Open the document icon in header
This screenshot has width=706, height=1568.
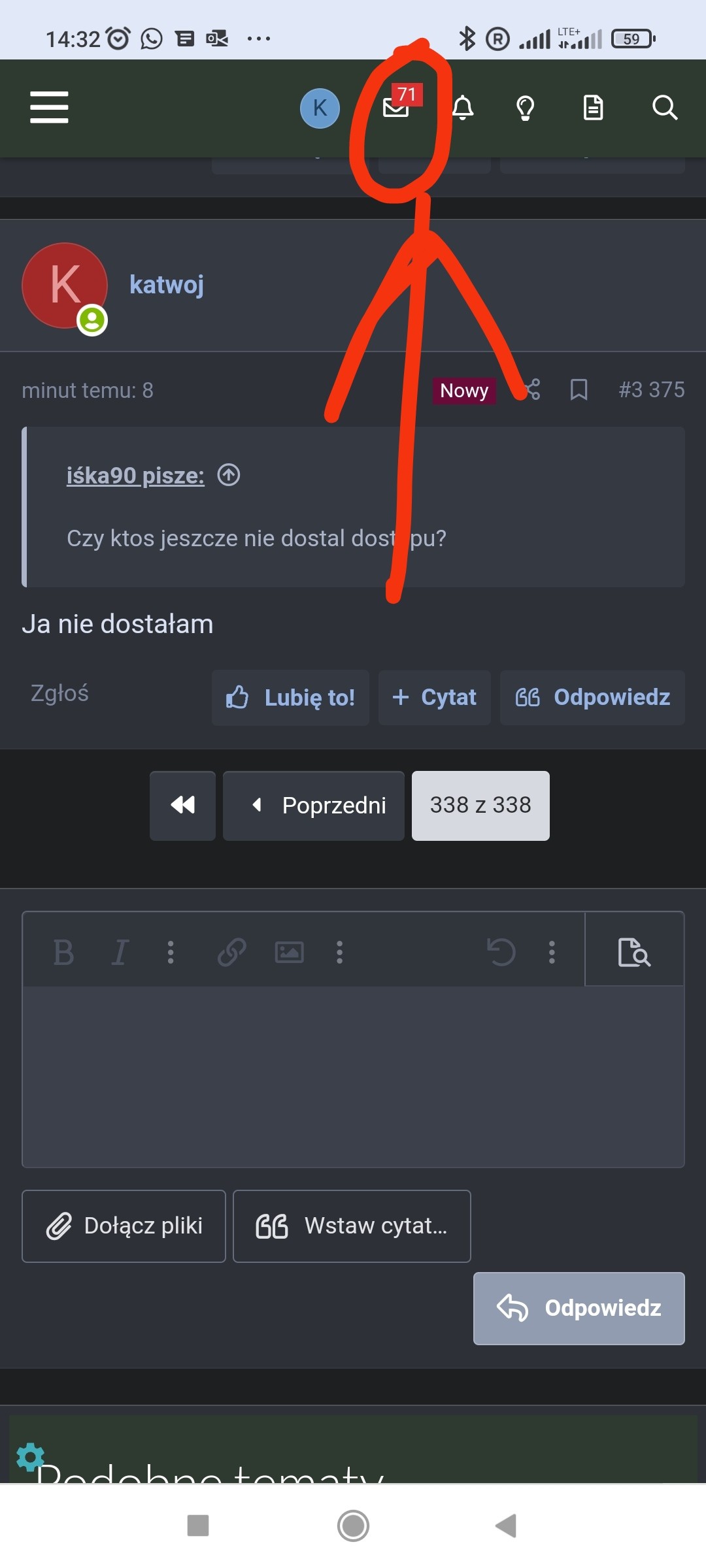pyautogui.click(x=593, y=108)
